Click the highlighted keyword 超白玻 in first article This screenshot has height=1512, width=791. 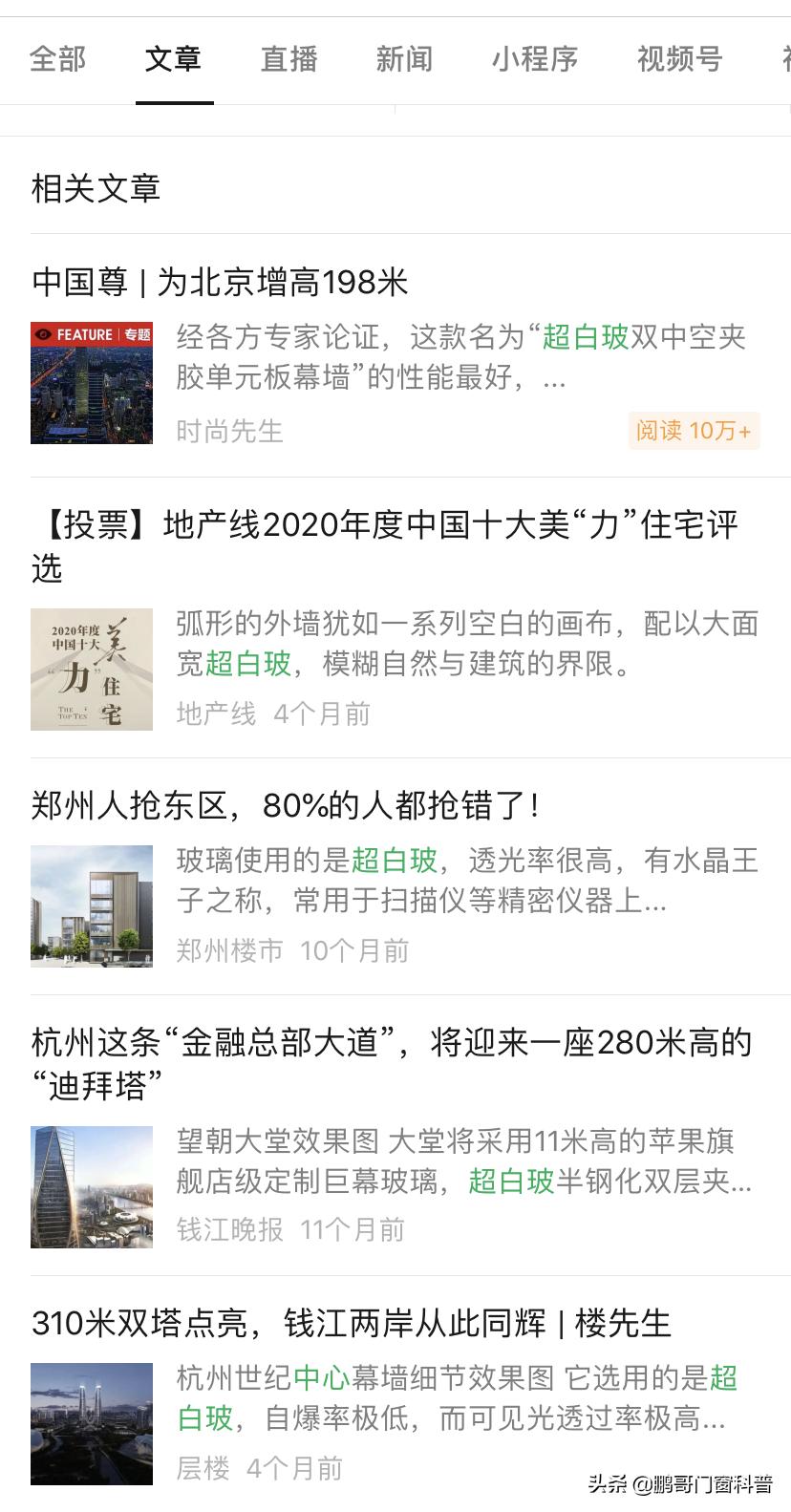587,337
